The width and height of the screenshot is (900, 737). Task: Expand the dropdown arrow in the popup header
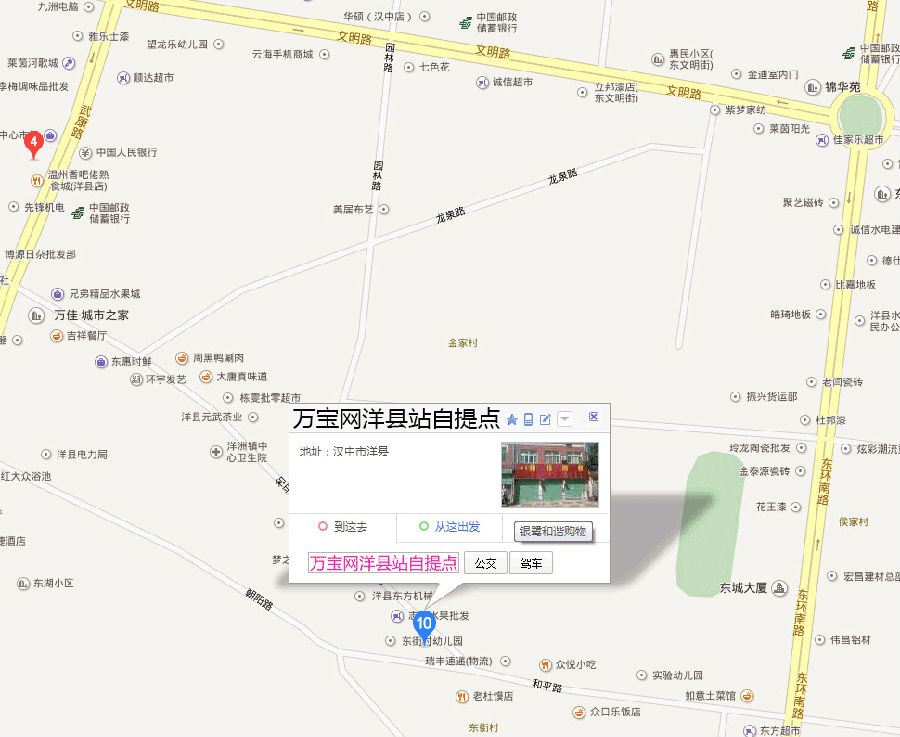[x=564, y=419]
